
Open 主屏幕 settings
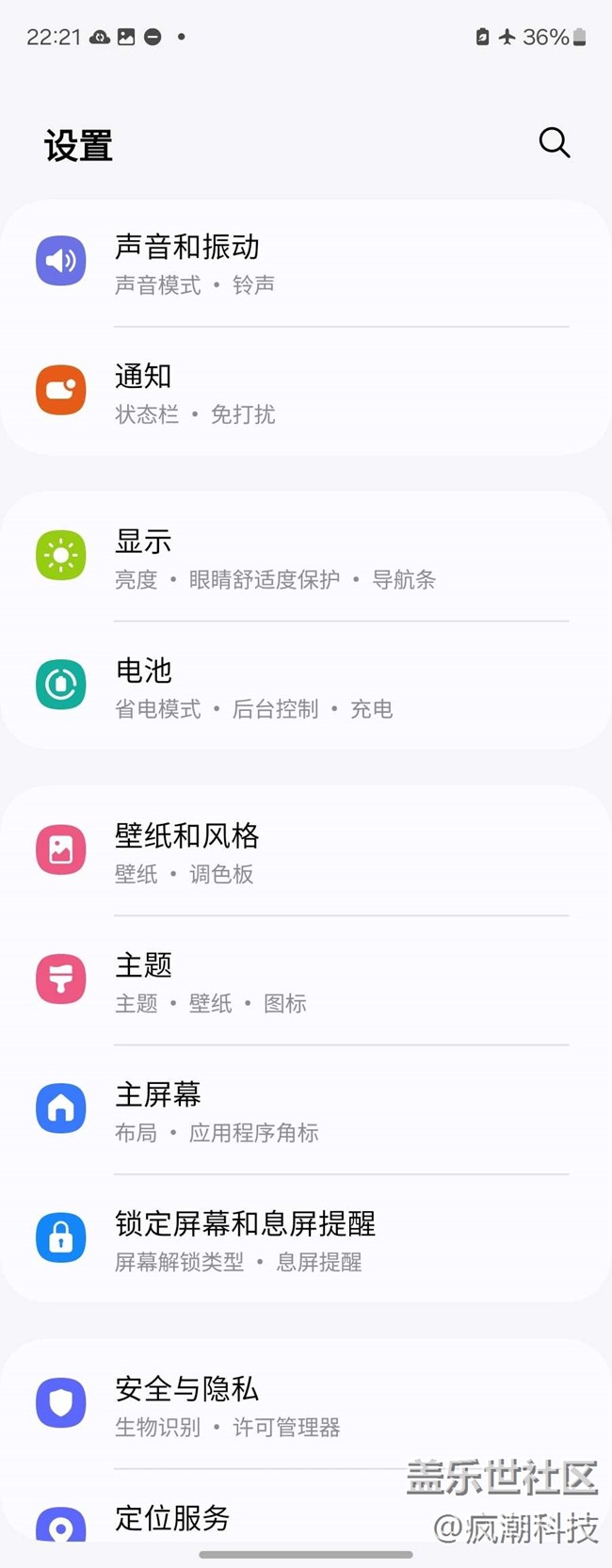[305, 1109]
